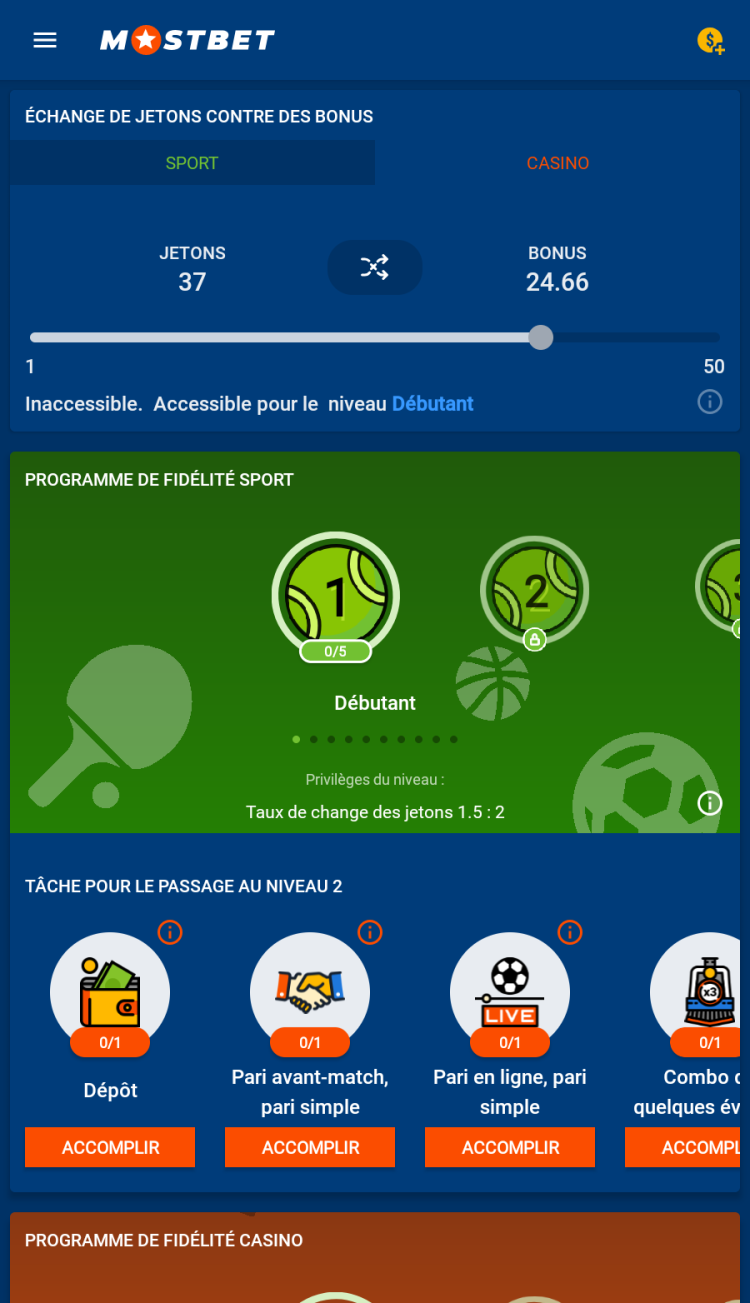The image size is (750, 1303).
Task: Show info for Pari en ligne task
Action: (570, 932)
